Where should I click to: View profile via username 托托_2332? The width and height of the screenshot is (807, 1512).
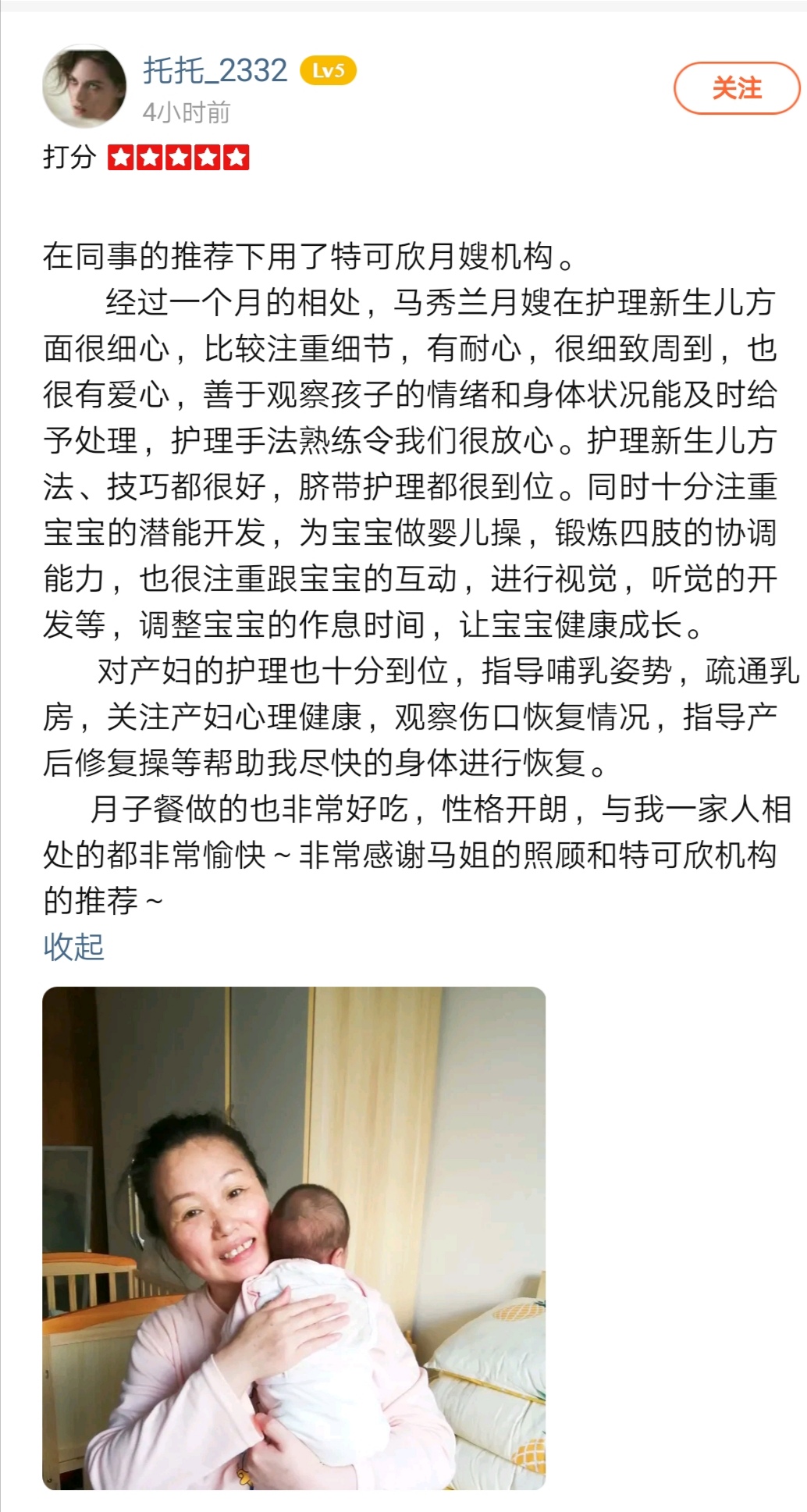[215, 71]
